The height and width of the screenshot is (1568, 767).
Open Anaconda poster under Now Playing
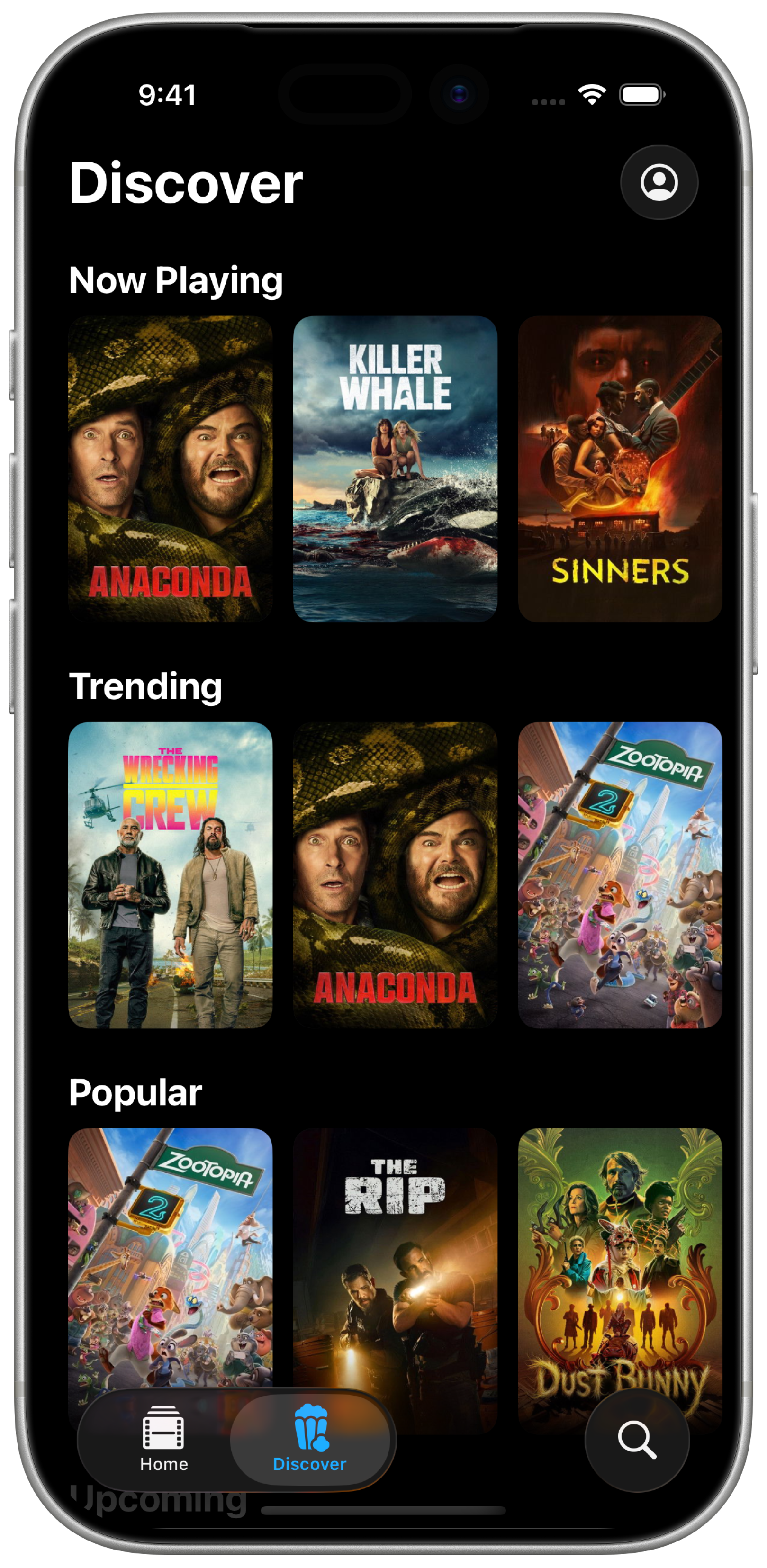[x=171, y=469]
